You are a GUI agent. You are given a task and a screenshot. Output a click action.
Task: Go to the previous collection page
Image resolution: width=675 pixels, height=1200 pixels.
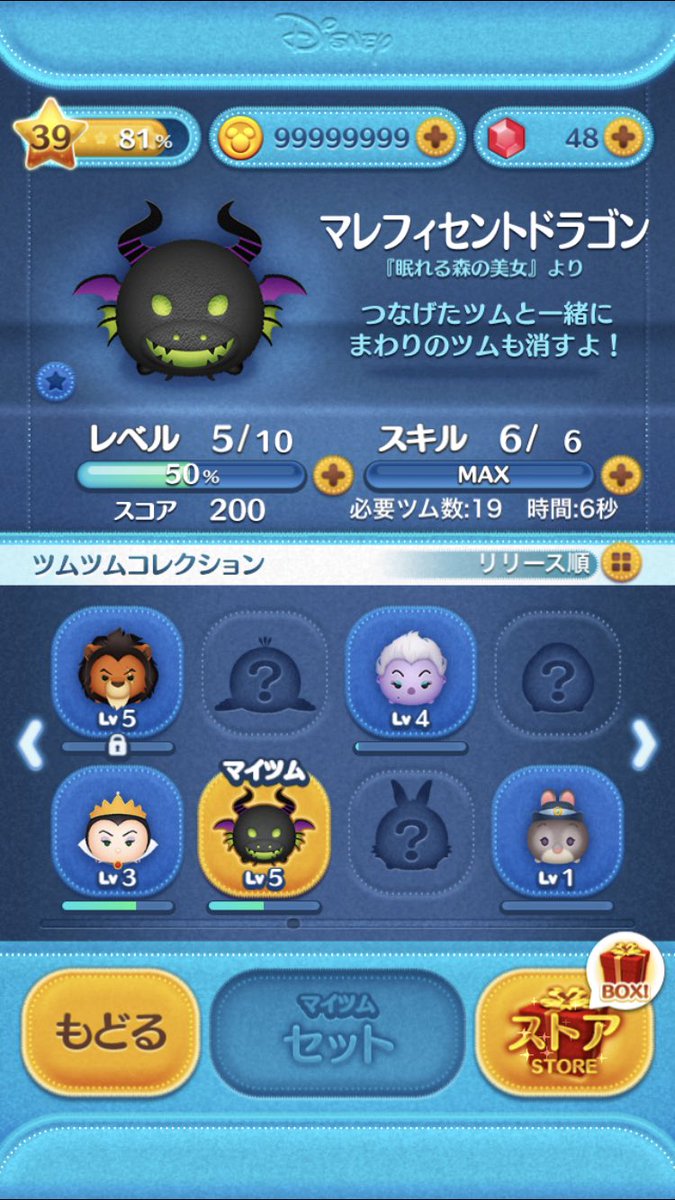[x=30, y=746]
